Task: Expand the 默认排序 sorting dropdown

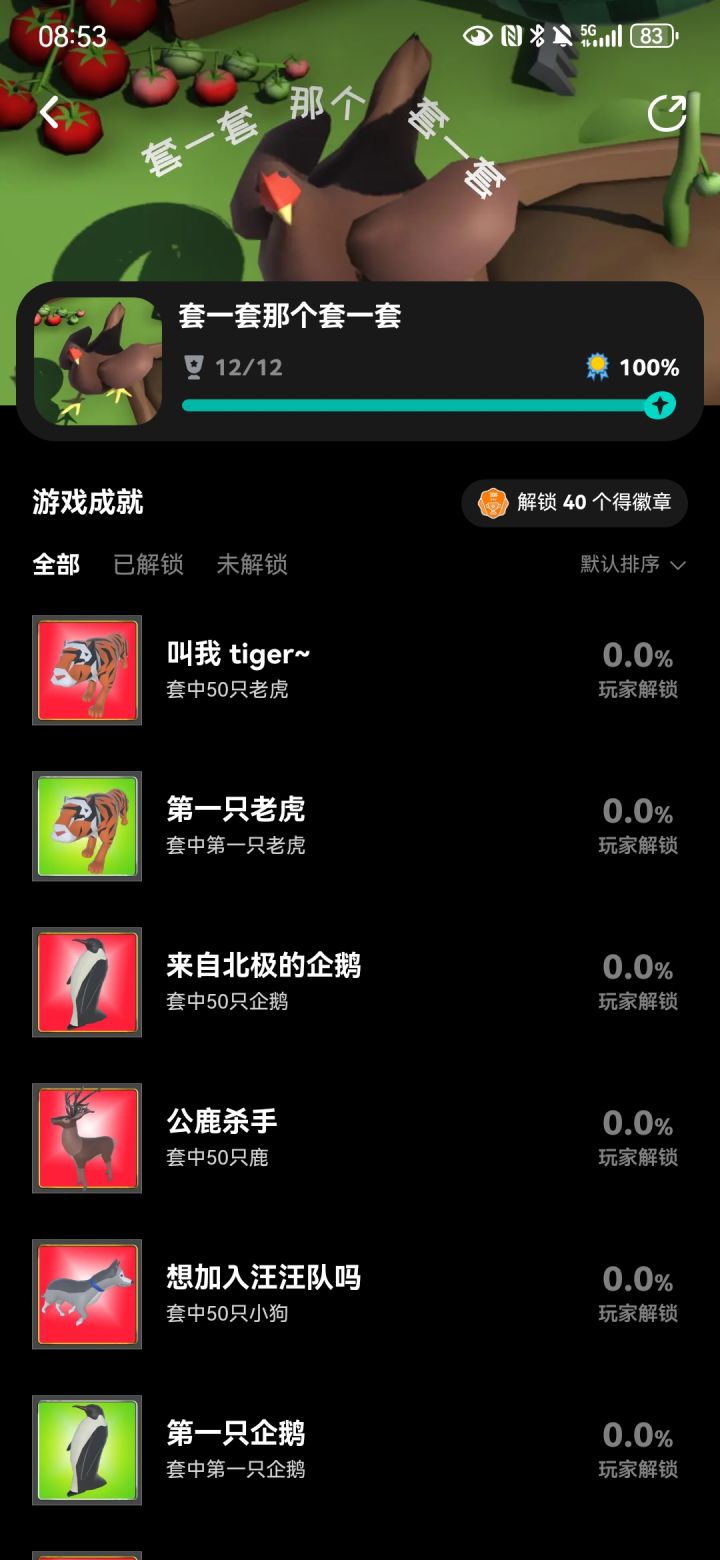Action: tap(632, 564)
